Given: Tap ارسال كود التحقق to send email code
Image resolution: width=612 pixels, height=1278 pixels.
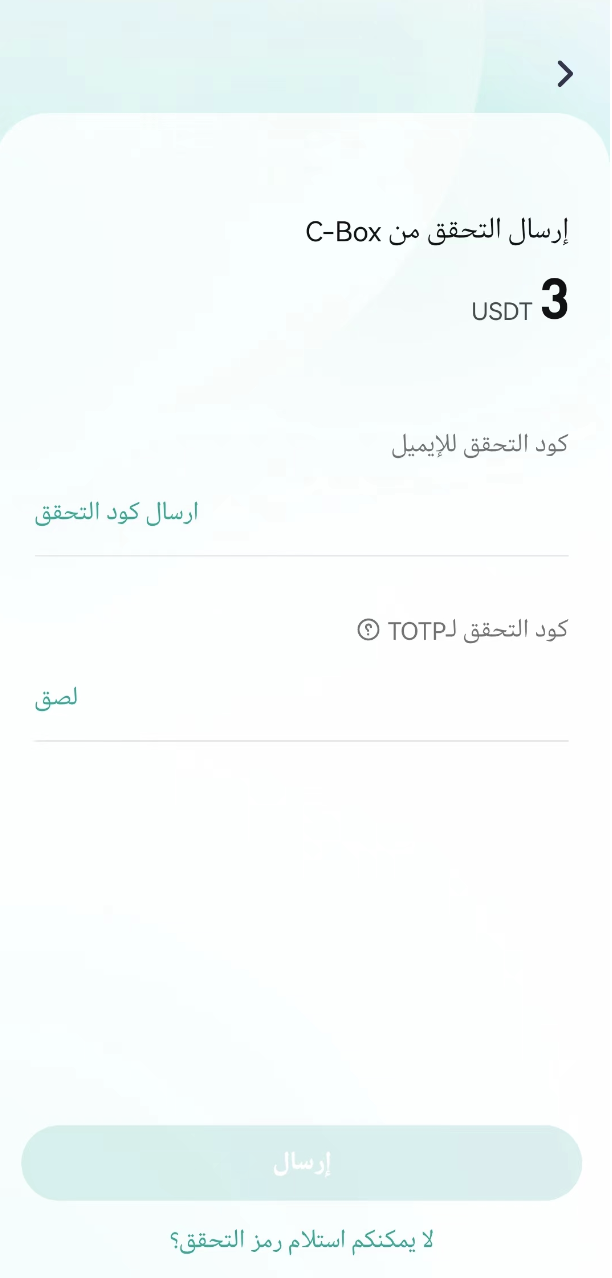Looking at the screenshot, I should 117,512.
